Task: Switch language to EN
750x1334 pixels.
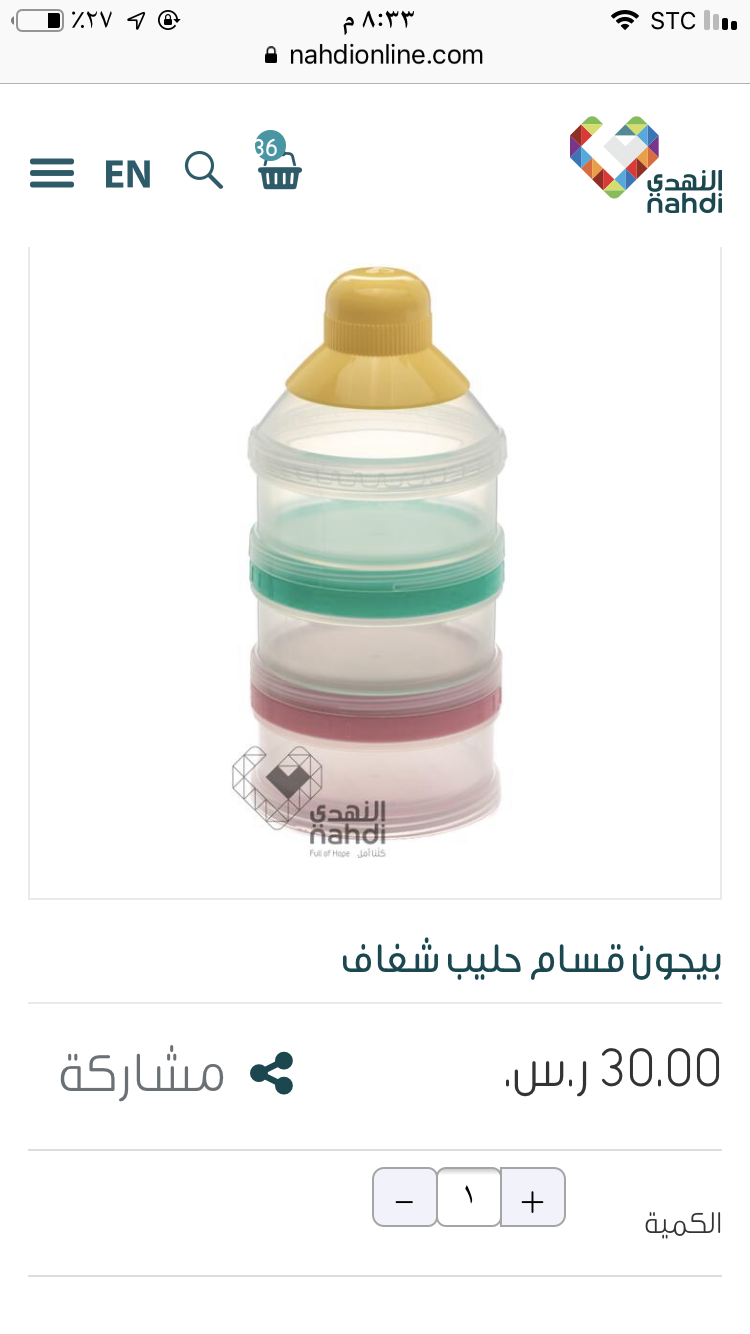Action: [128, 174]
